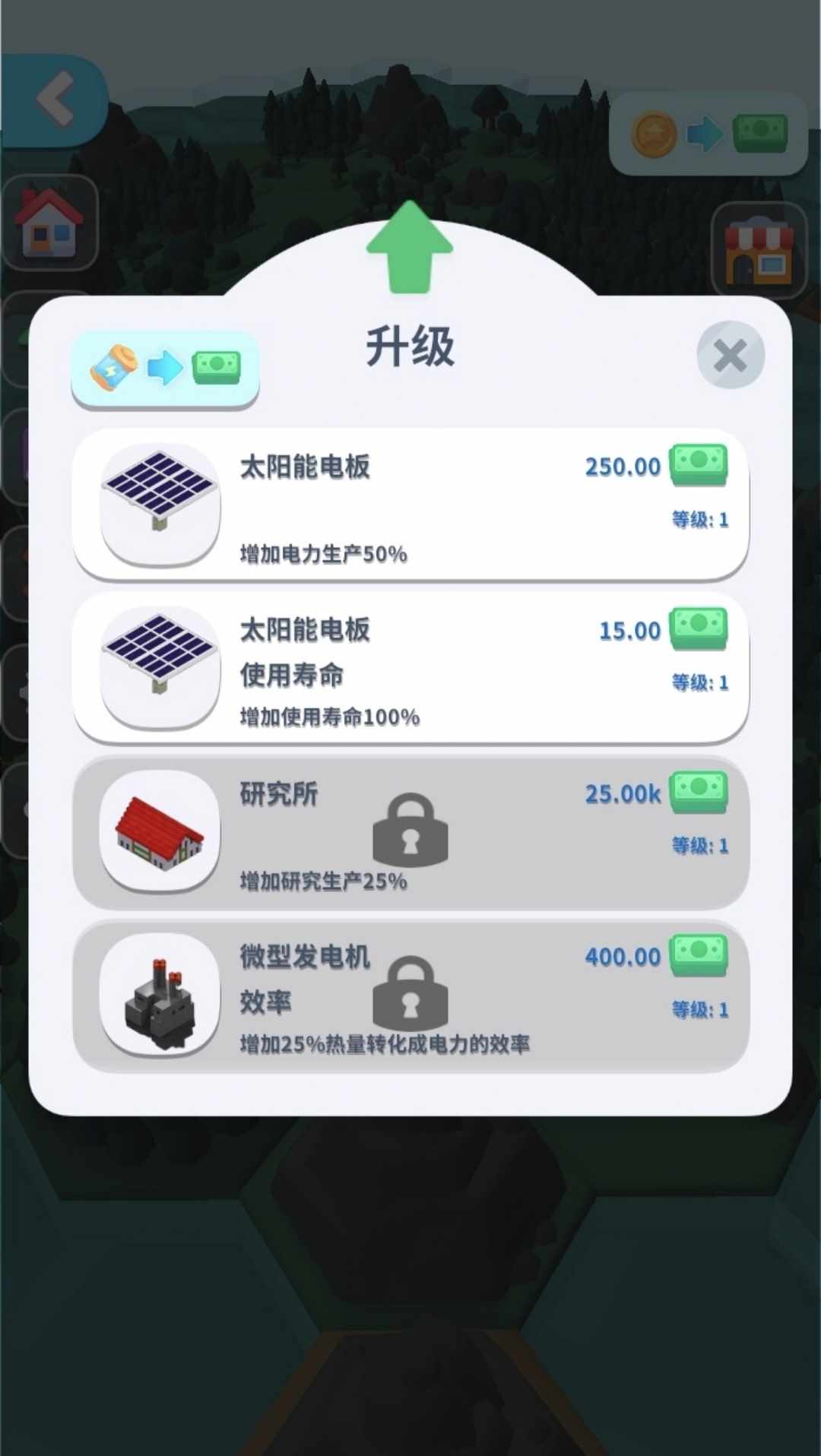This screenshot has width=821, height=1456.
Task: Select the locked 微型发电机 效率 upgrade
Action: point(410,995)
